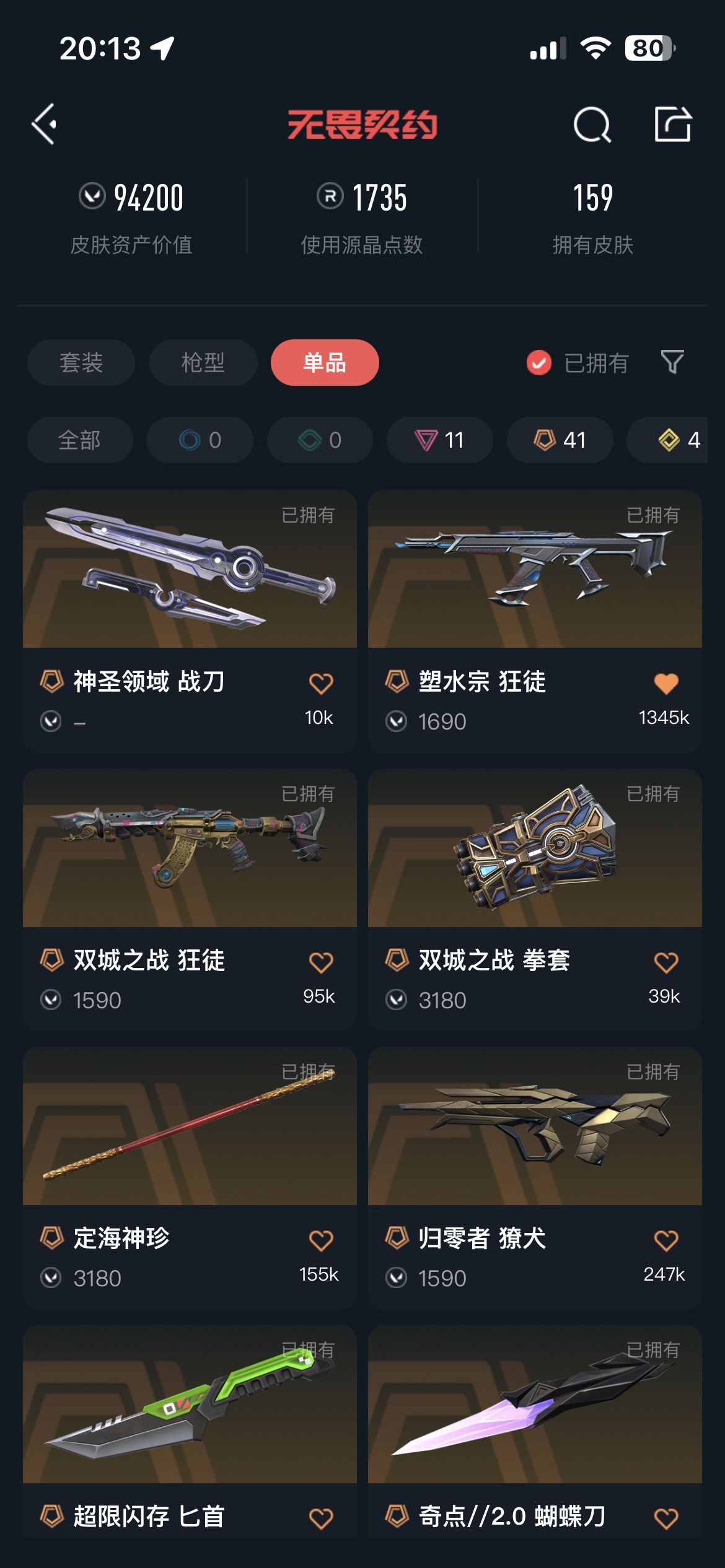Open the search icon in the header
This screenshot has height=1568, width=725.
(592, 124)
